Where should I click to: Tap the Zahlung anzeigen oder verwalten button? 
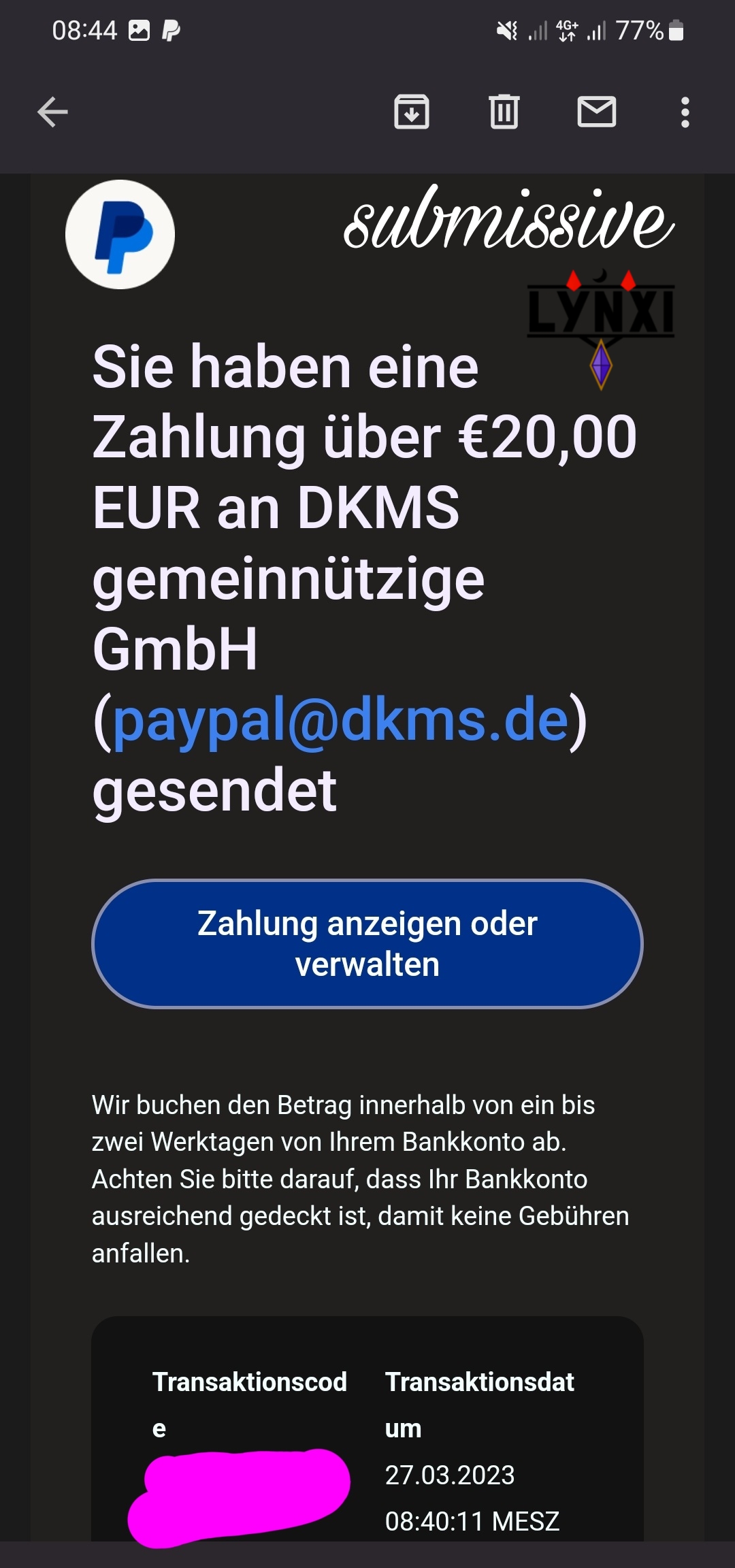coord(367,944)
